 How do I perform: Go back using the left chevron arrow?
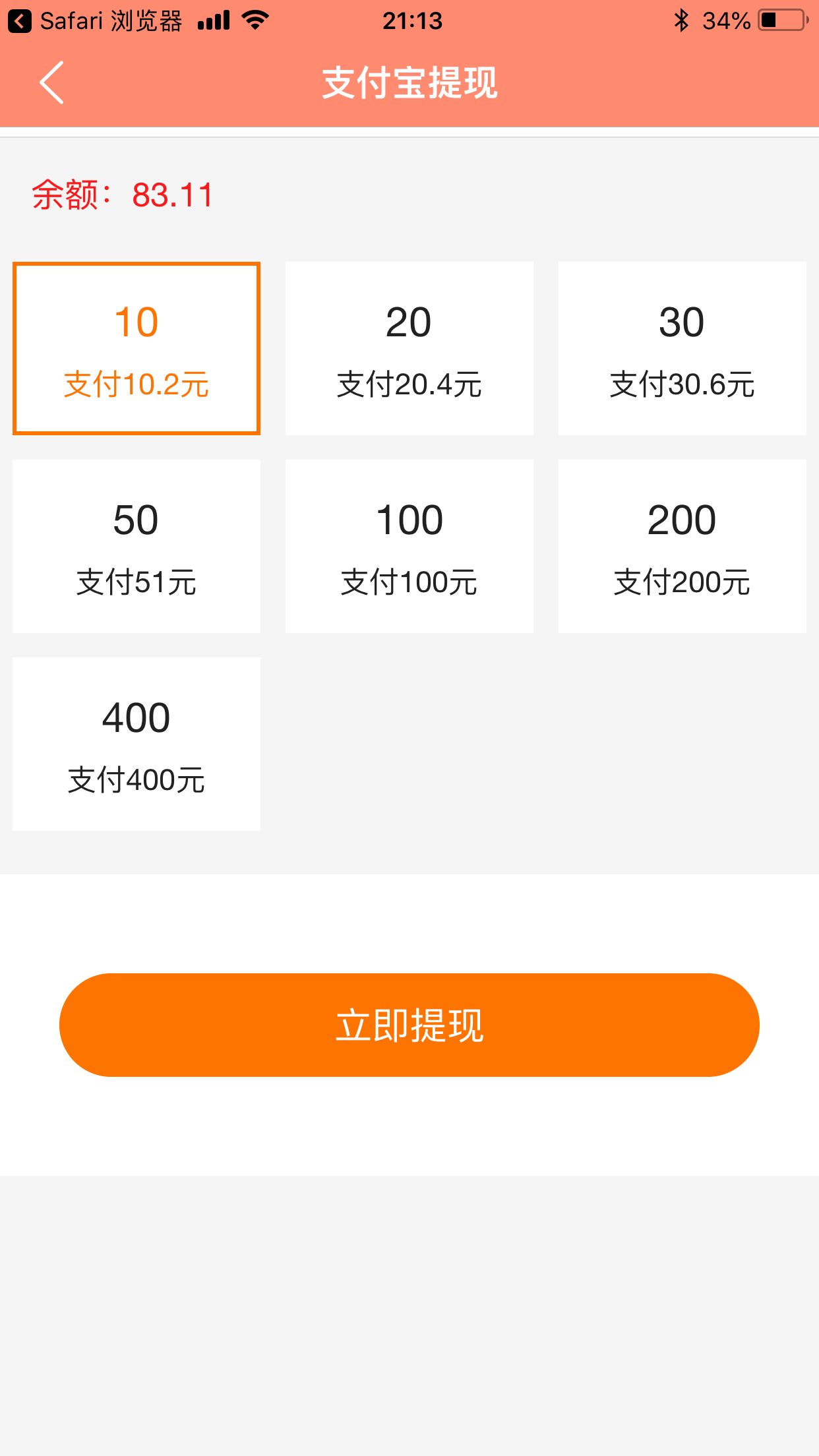pos(51,83)
